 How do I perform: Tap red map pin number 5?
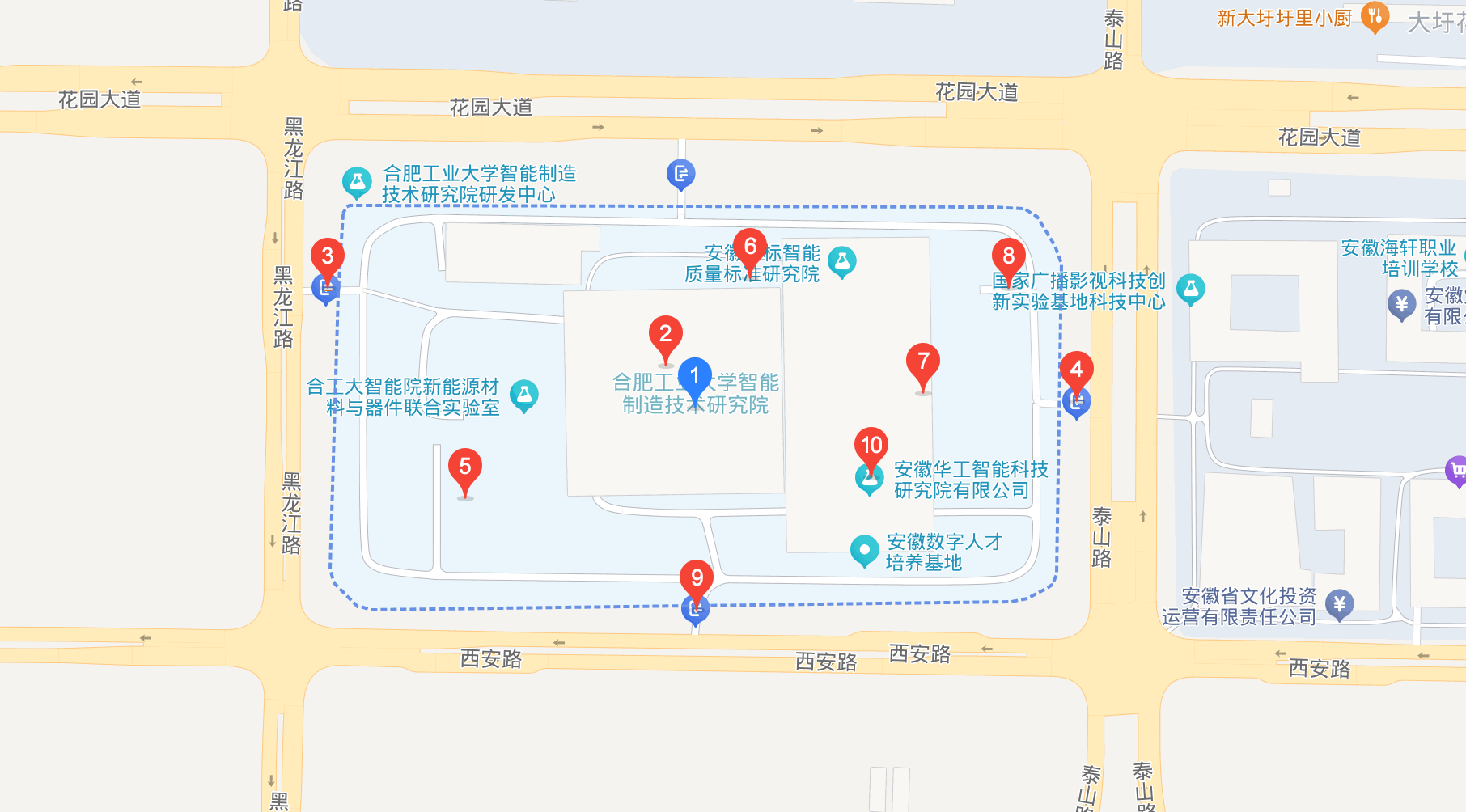point(464,472)
